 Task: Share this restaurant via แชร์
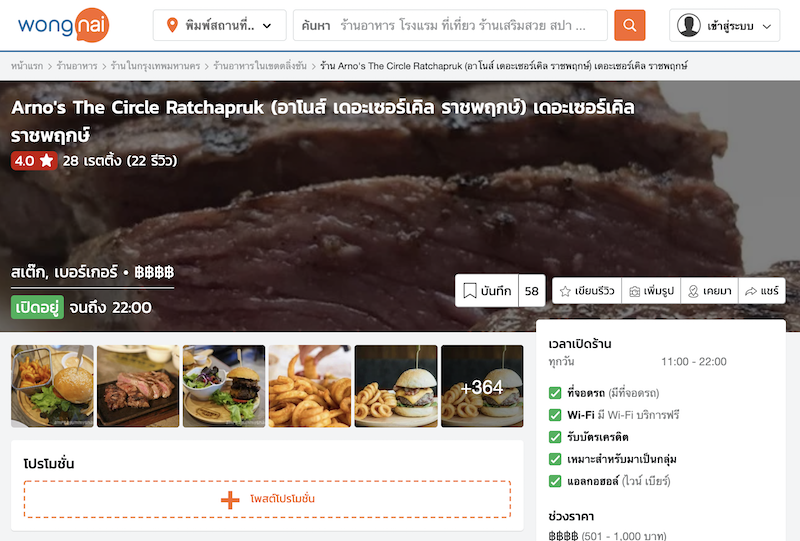[x=762, y=291]
